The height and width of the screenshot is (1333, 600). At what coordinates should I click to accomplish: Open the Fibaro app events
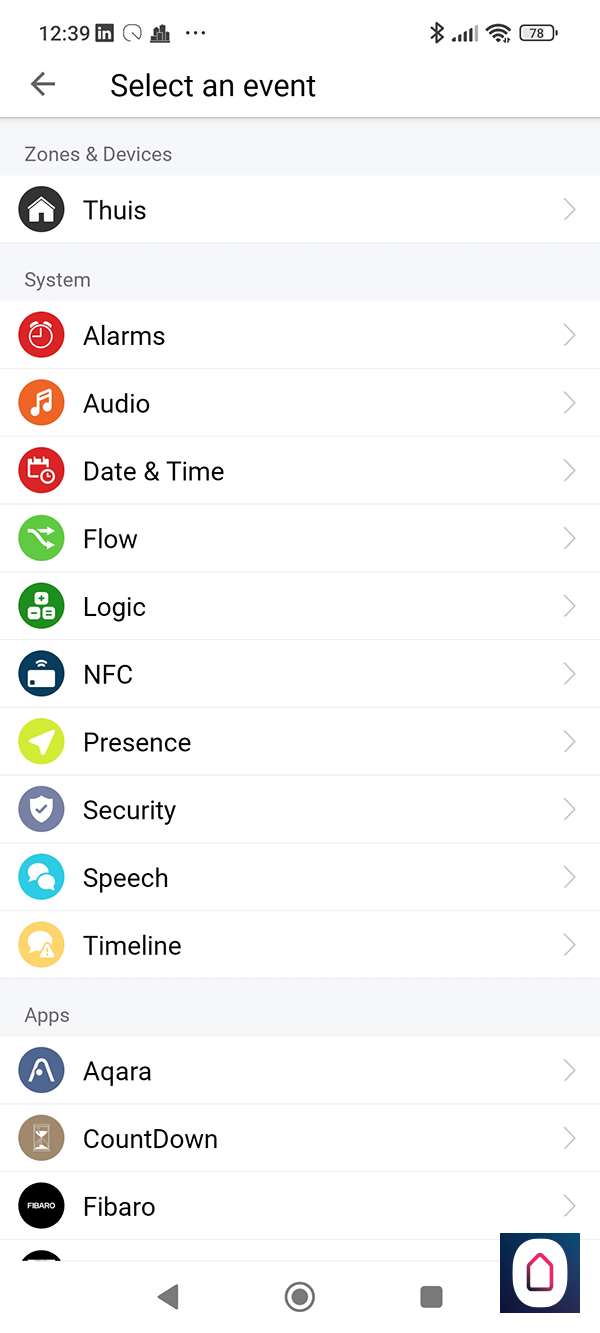pyautogui.click(x=300, y=1207)
